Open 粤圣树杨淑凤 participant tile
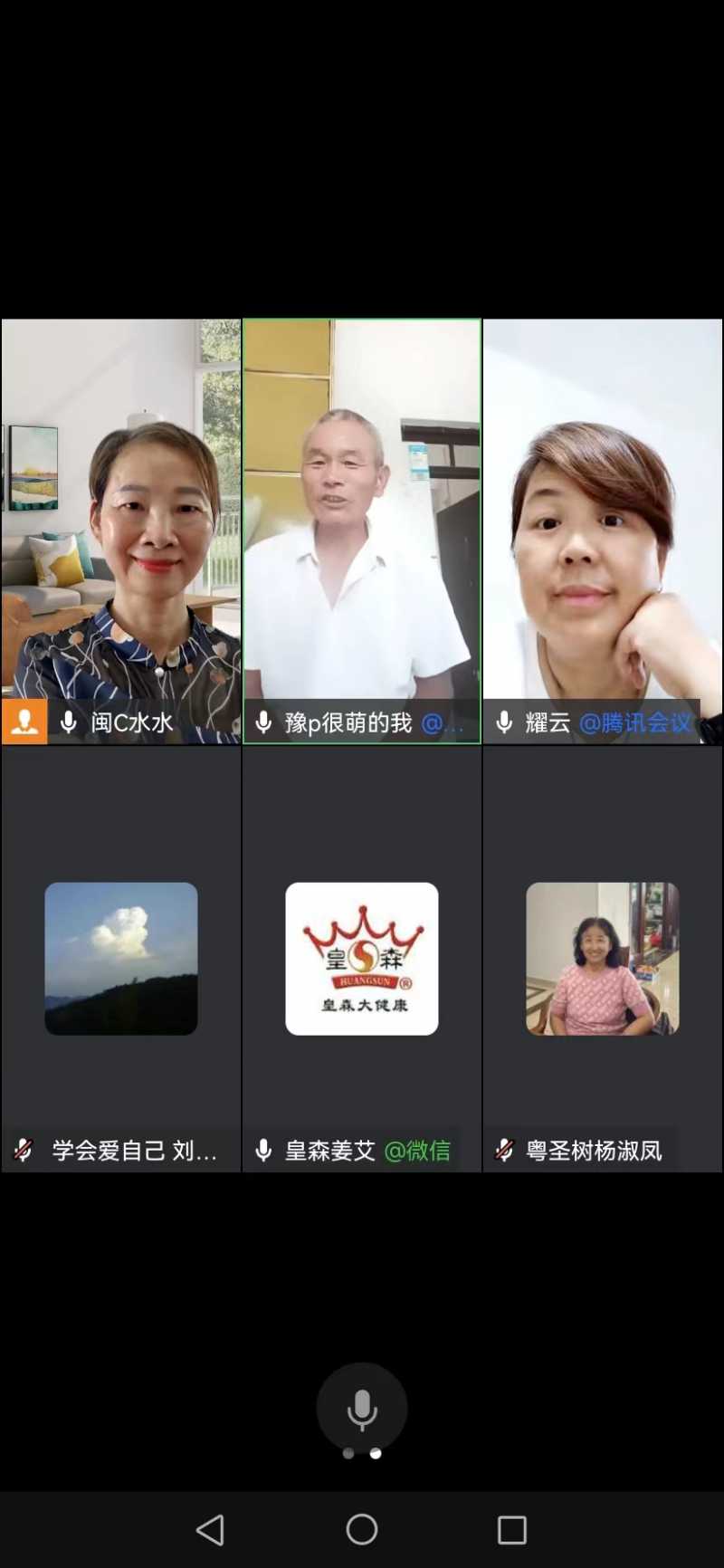 point(603,959)
